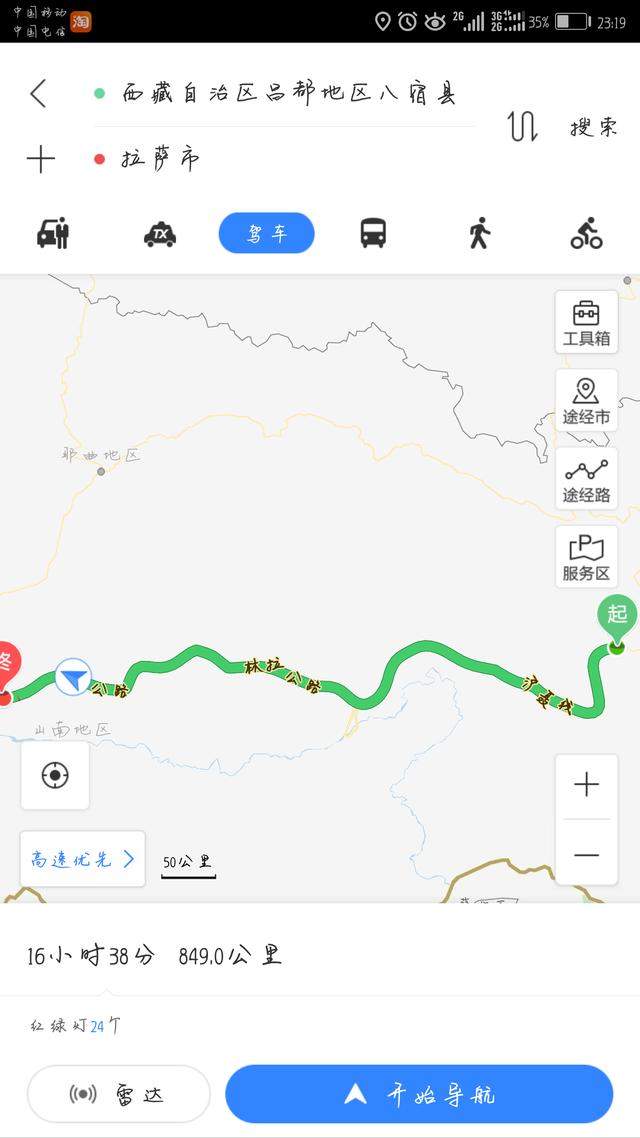
Task: Switch to the cycling travel mode
Action: [586, 233]
